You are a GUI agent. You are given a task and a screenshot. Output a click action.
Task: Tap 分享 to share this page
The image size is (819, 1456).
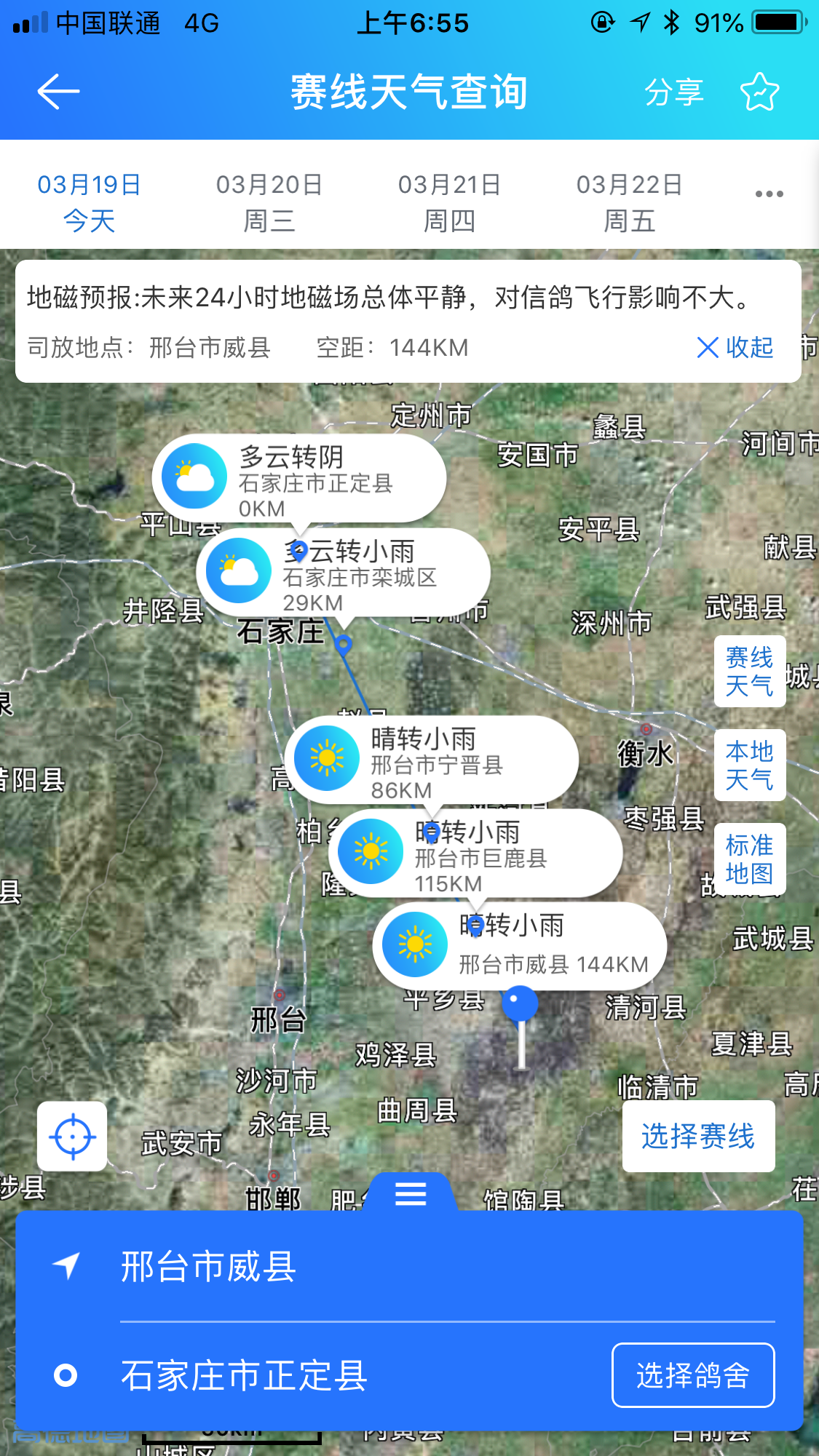(673, 92)
